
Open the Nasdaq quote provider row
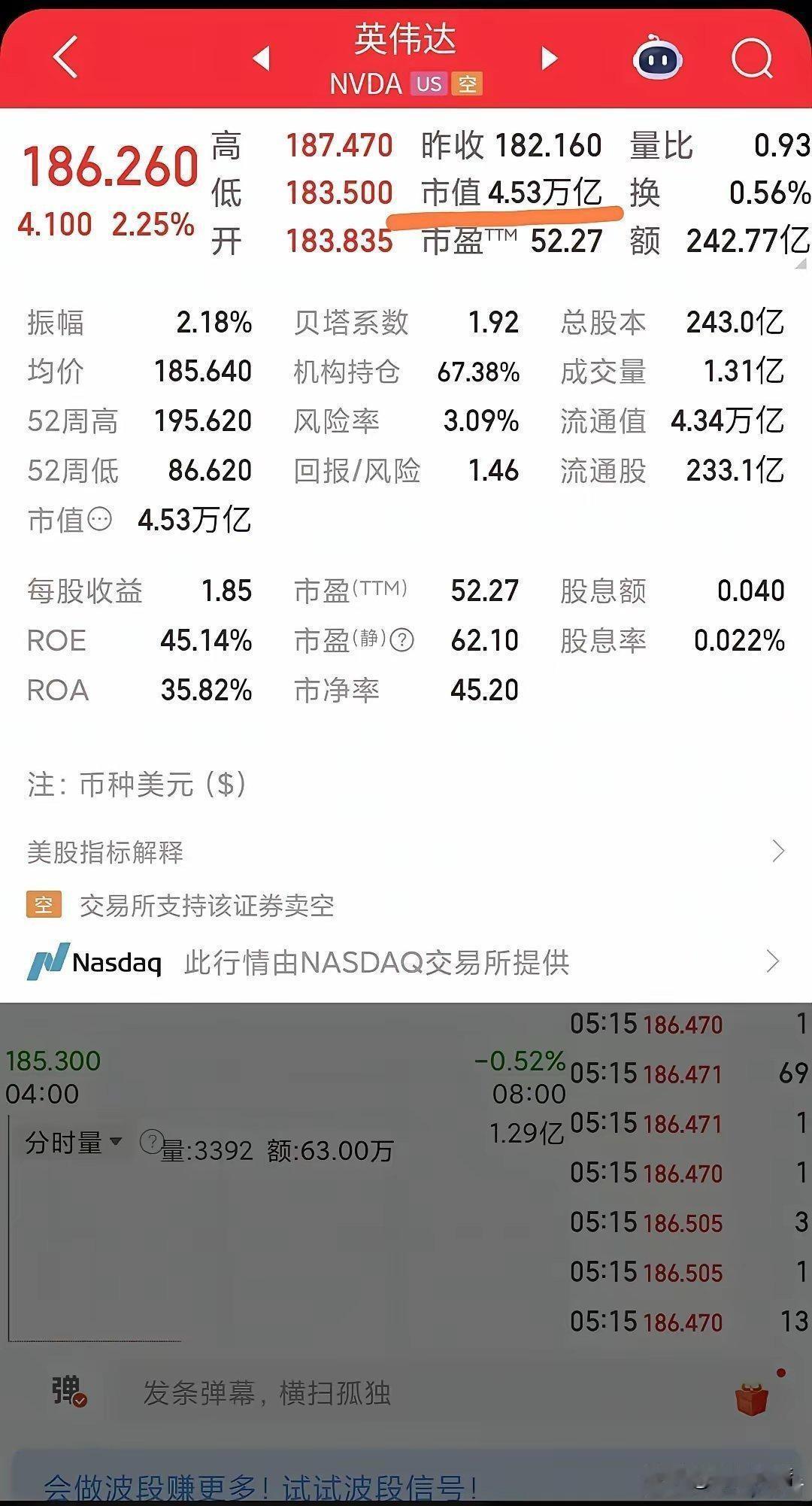[x=406, y=962]
